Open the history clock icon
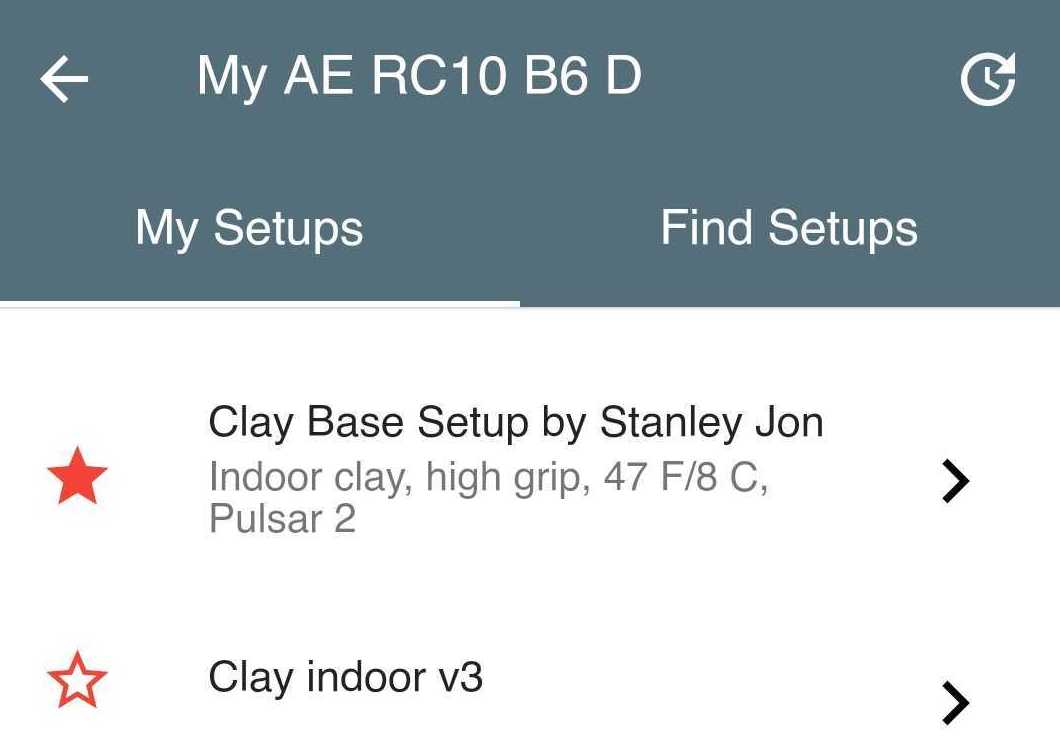The image size is (1060, 745). pyautogui.click(x=987, y=79)
